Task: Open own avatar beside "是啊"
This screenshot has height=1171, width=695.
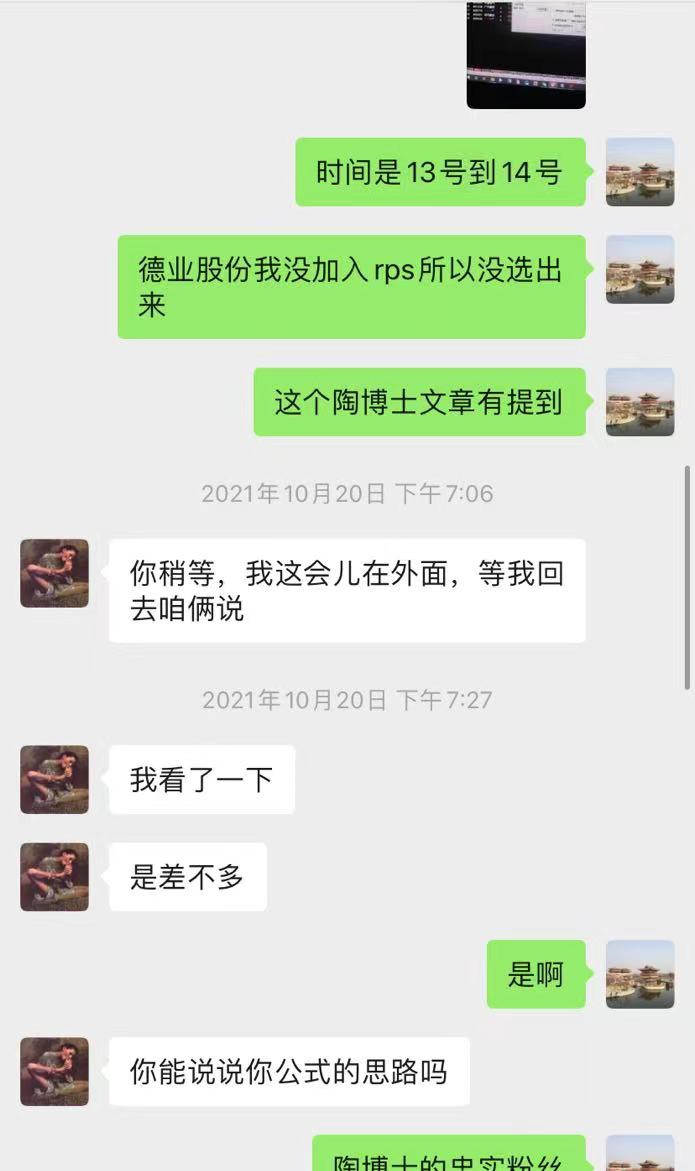Action: coord(640,974)
